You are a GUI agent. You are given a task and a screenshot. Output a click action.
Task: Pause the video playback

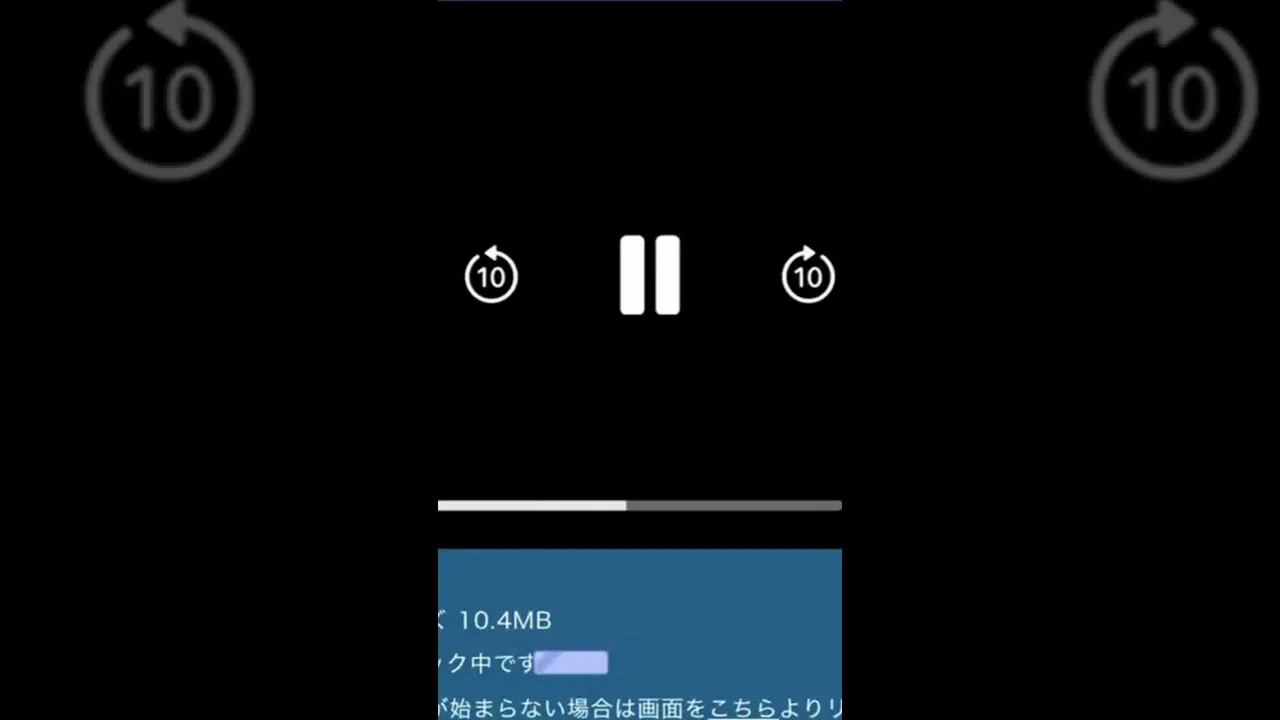point(649,275)
